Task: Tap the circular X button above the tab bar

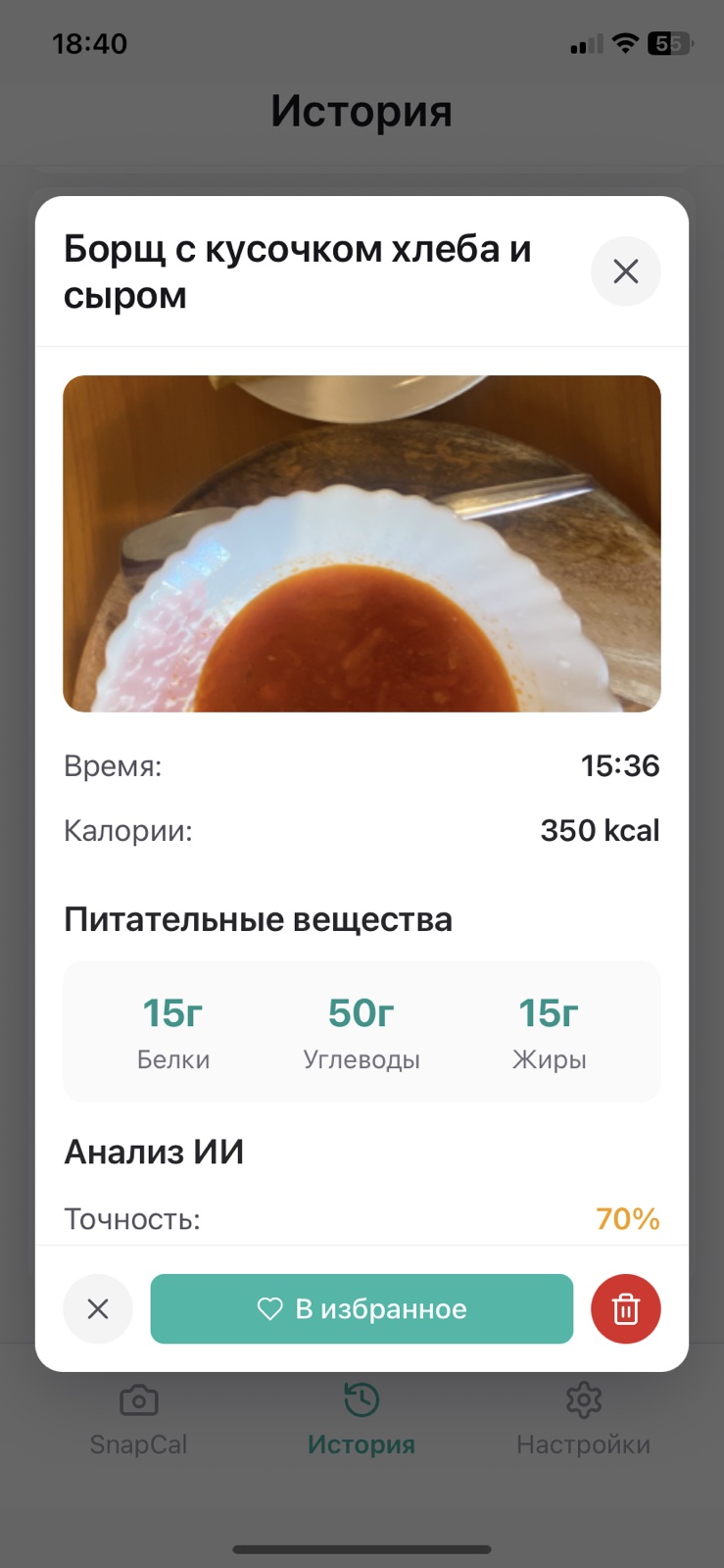Action: (98, 1308)
